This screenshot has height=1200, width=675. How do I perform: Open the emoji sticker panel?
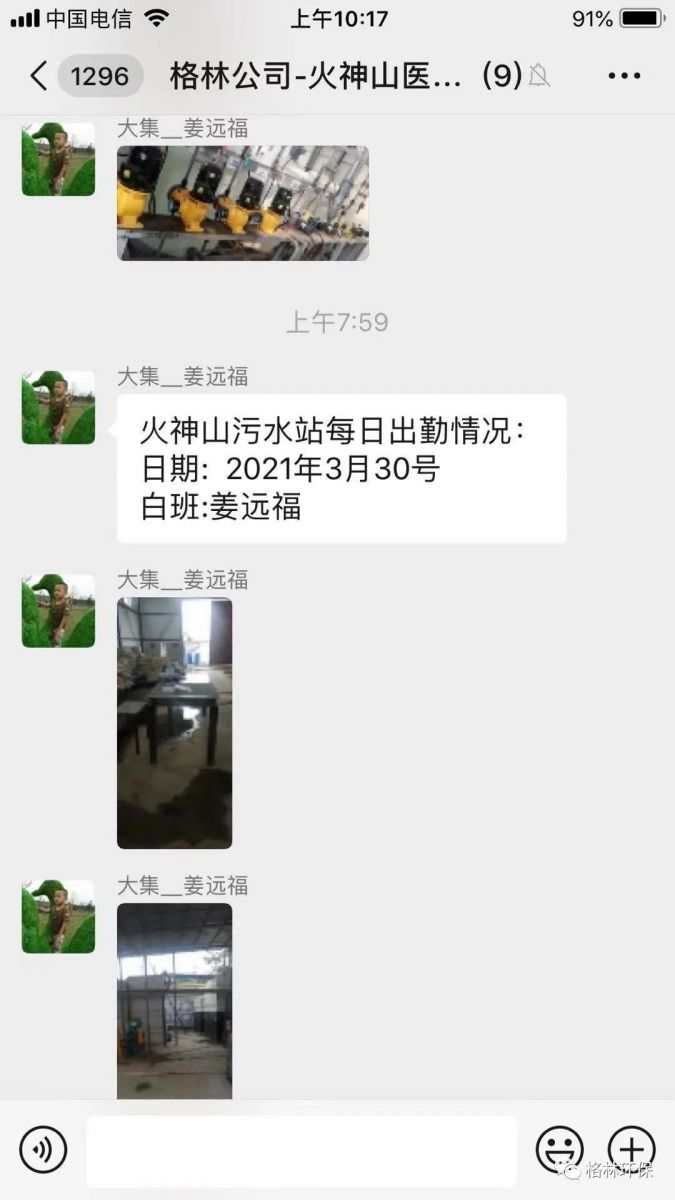(559, 1150)
